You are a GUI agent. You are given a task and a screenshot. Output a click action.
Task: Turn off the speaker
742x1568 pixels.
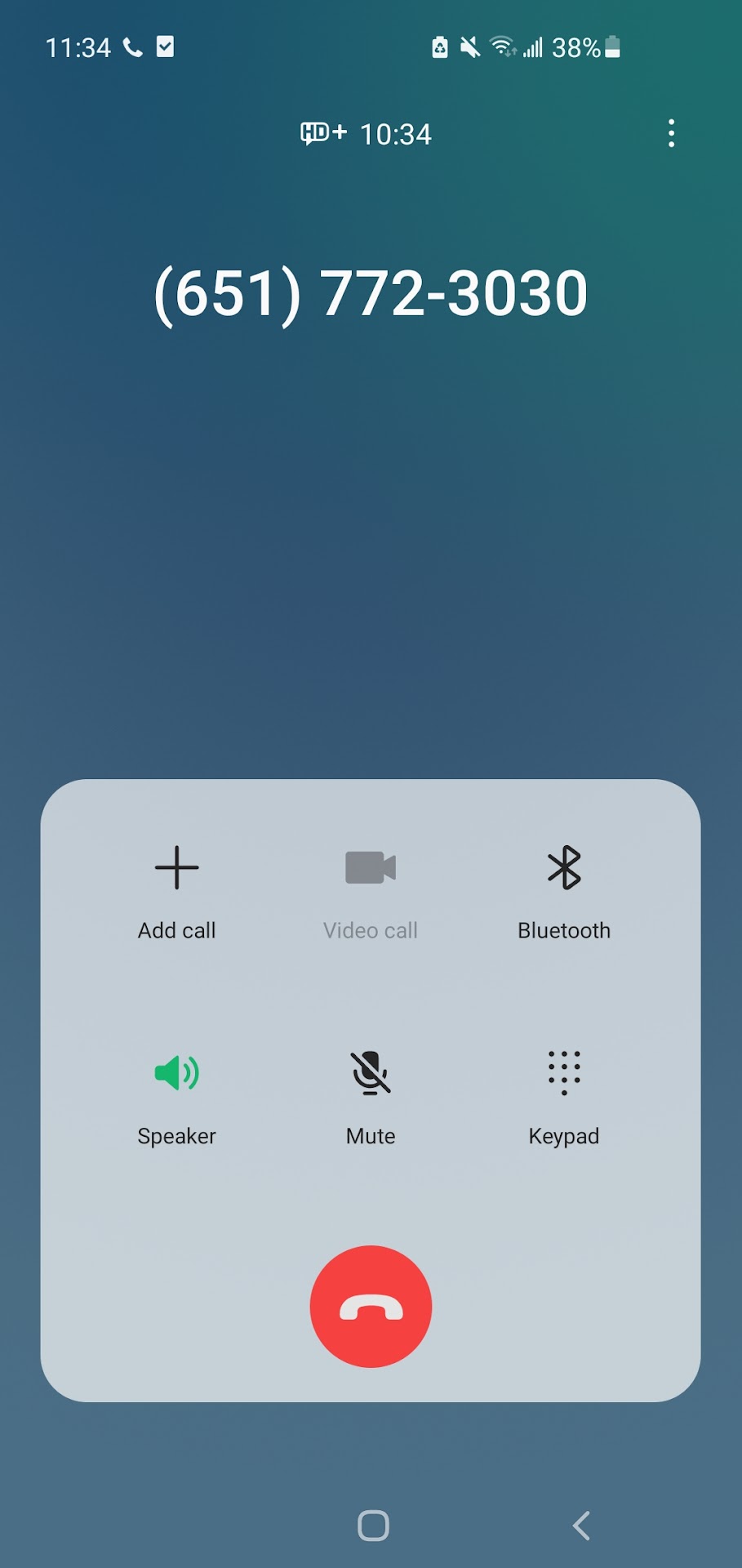176,1094
